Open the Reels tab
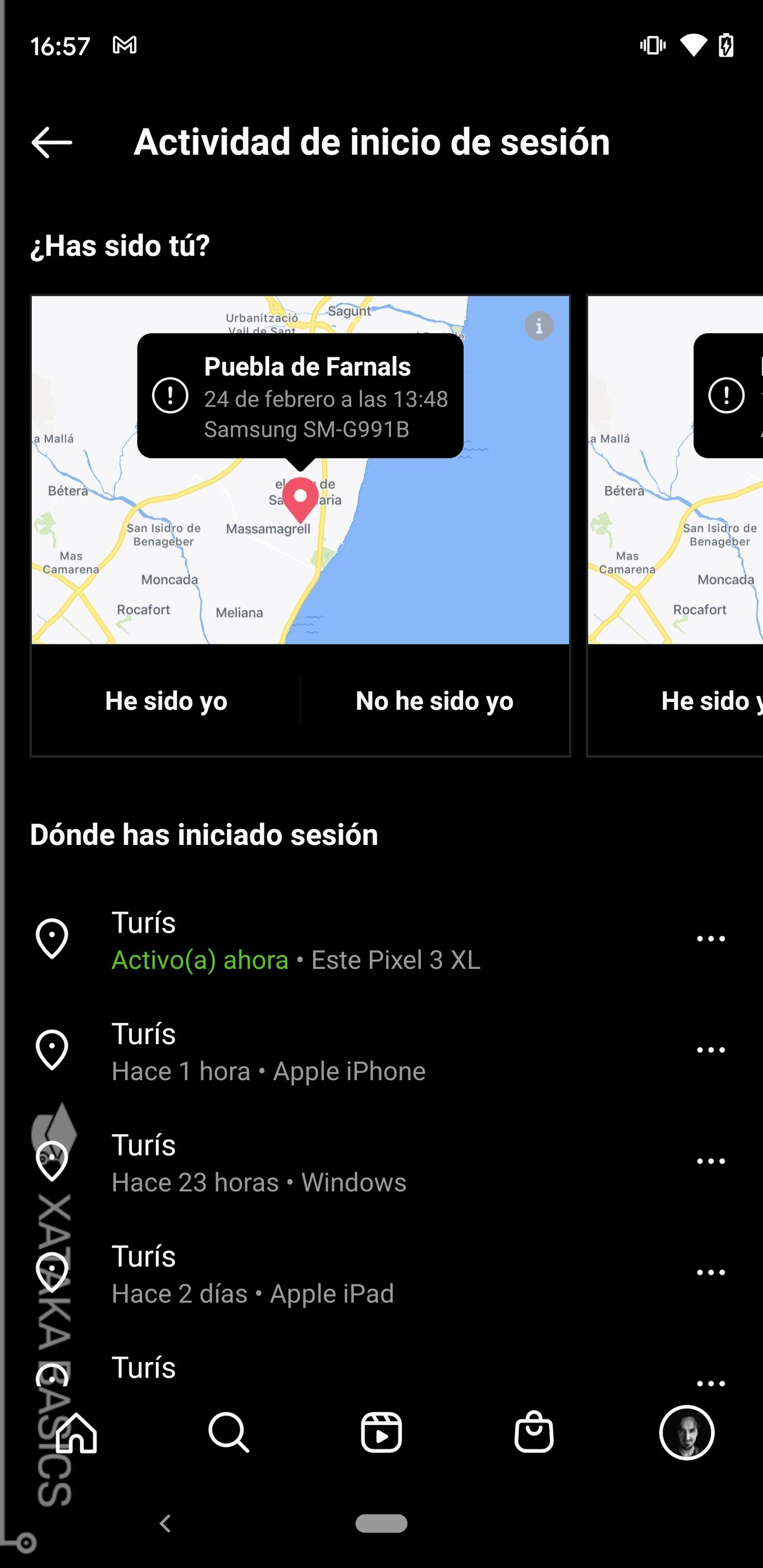Image resolution: width=763 pixels, height=1568 pixels. 381,1433
